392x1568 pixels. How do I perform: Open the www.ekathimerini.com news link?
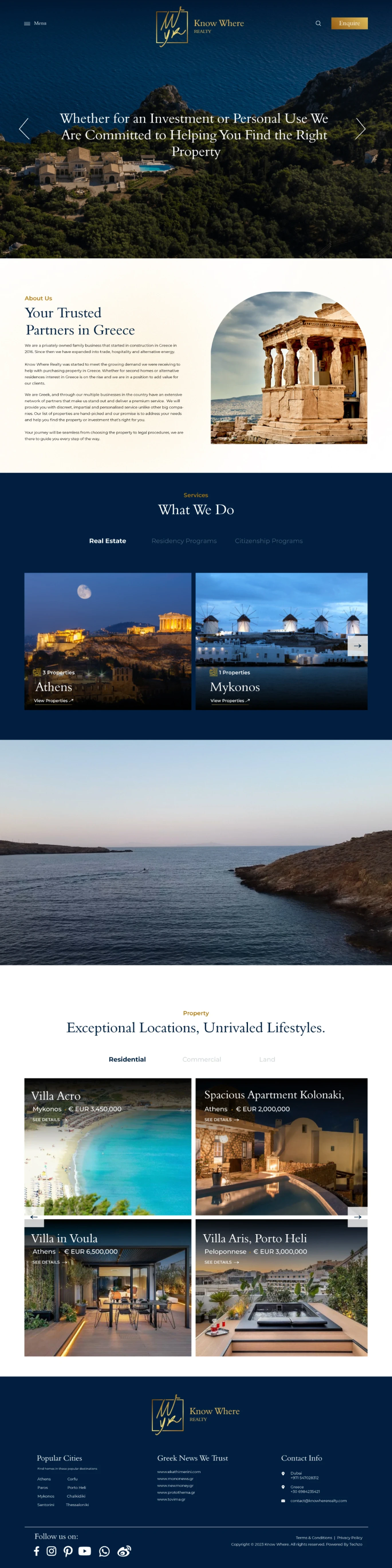(x=179, y=1471)
